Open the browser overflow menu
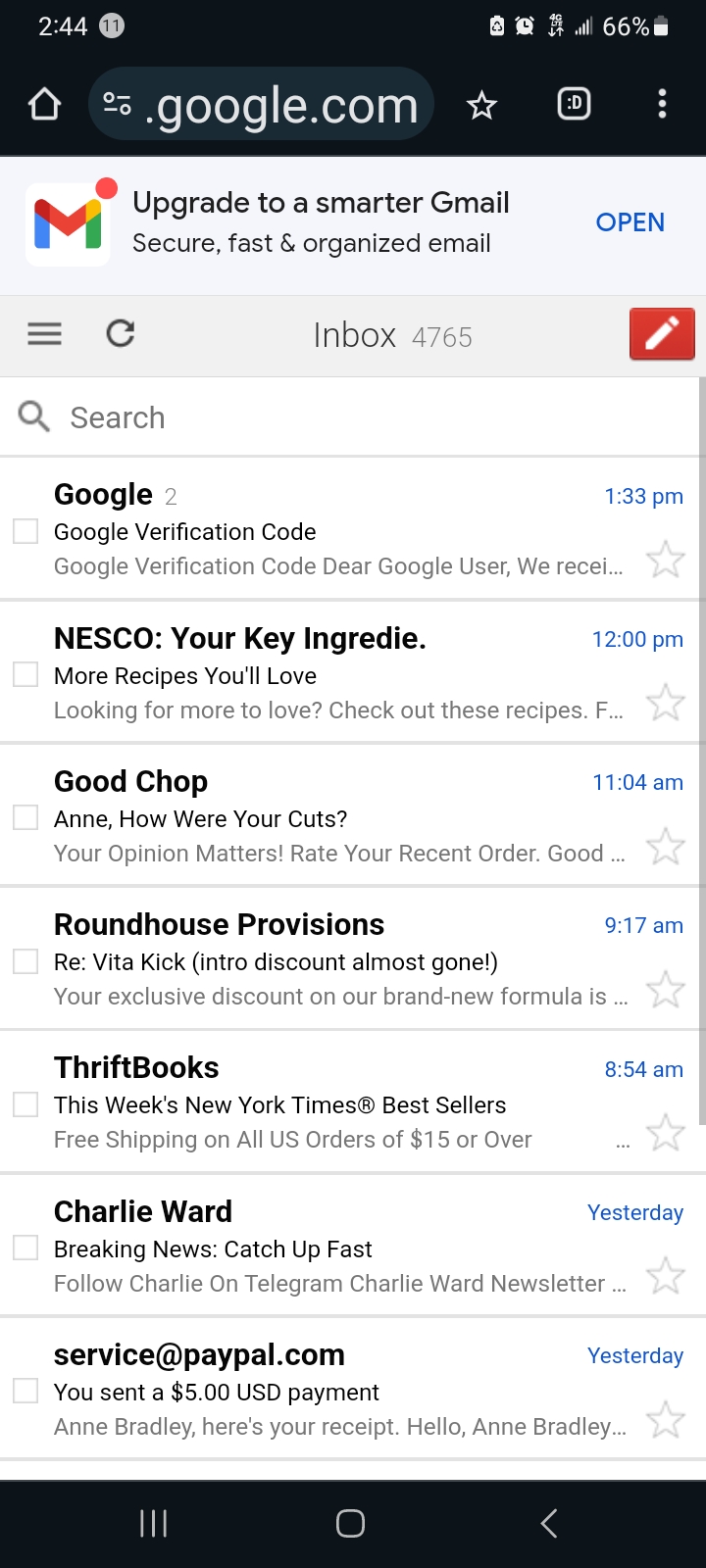706x1568 pixels. click(x=662, y=104)
